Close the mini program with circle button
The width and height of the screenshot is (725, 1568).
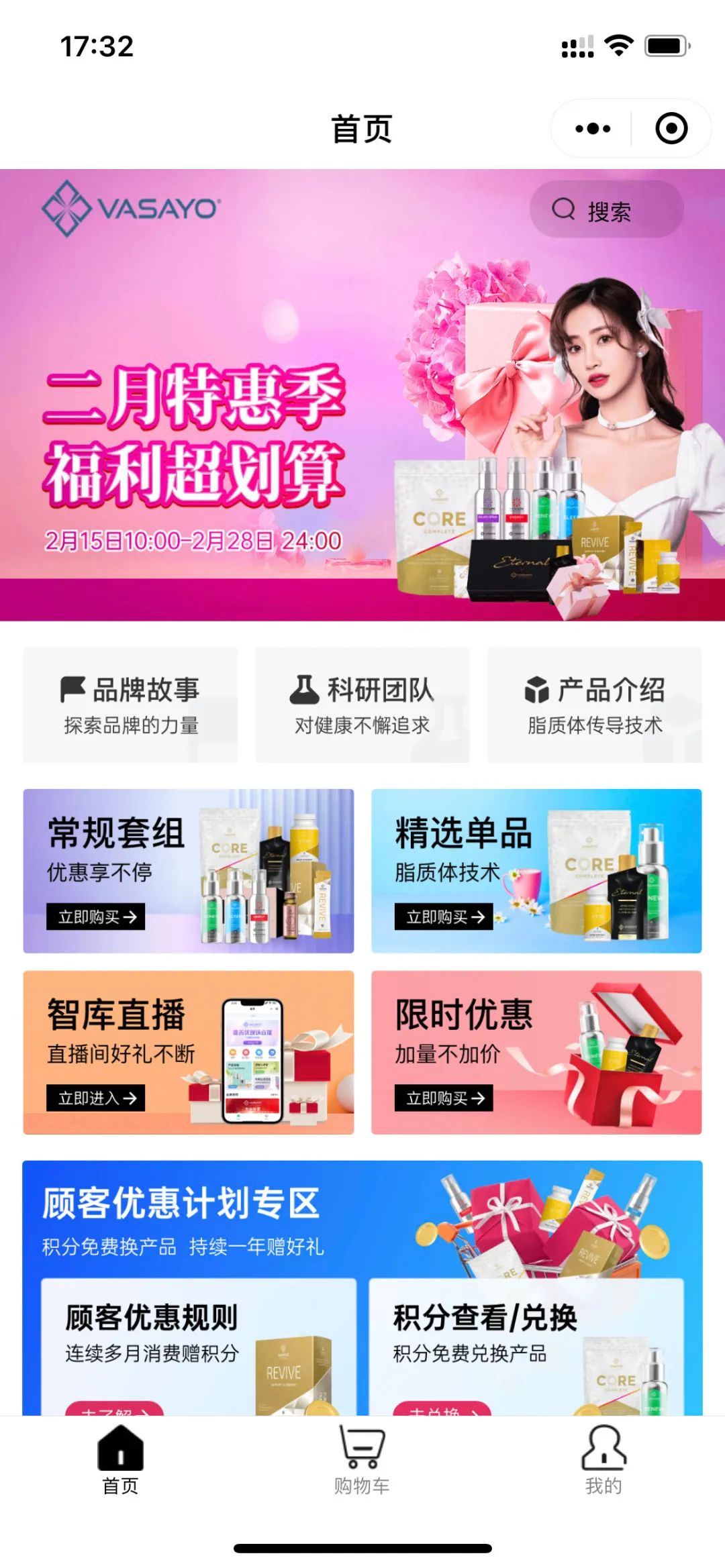tap(671, 129)
